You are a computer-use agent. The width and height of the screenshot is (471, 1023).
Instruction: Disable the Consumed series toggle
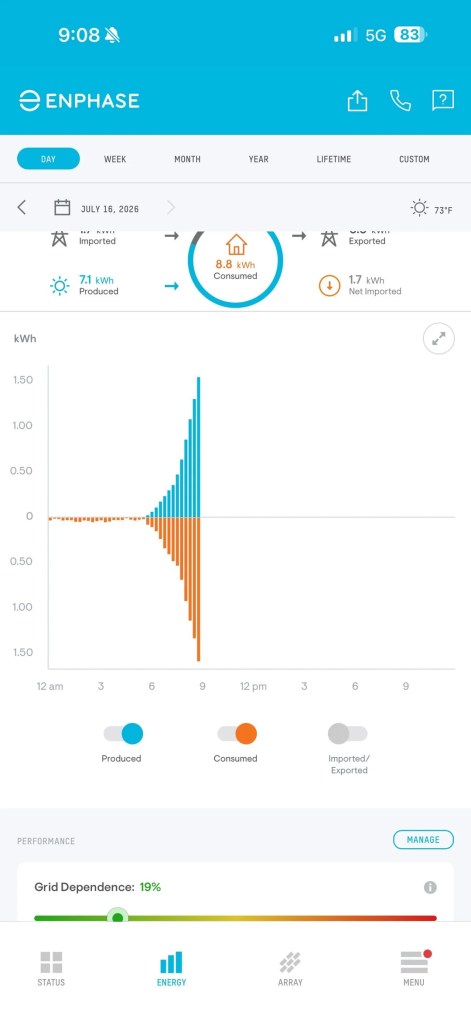coord(237,733)
